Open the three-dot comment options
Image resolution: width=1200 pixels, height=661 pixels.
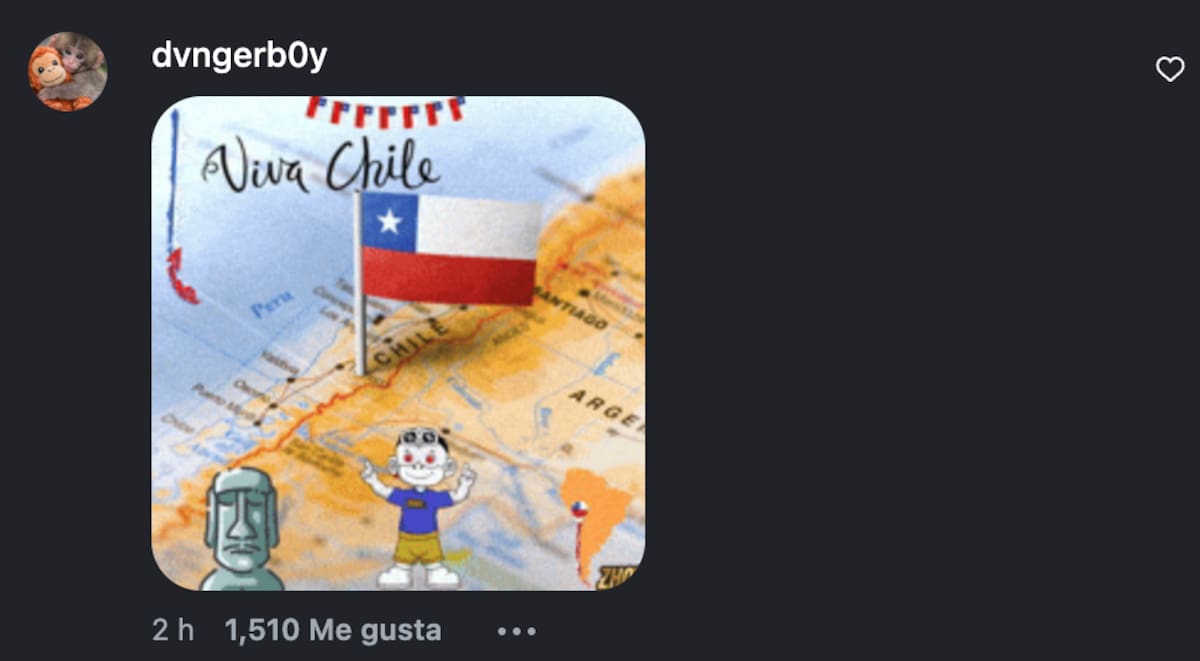point(517,631)
